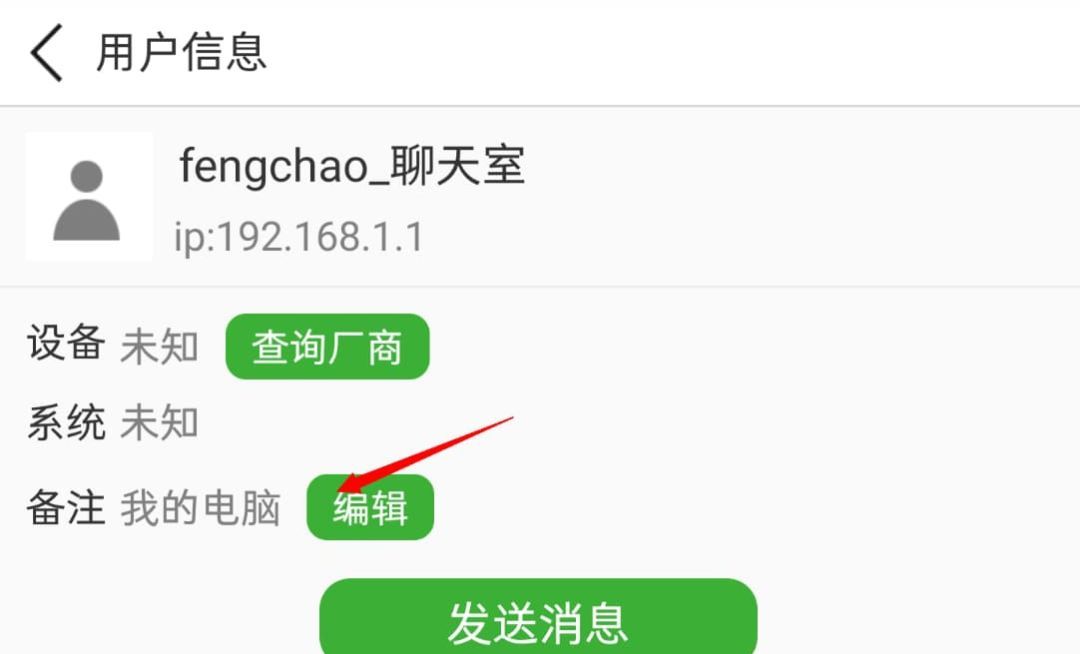Go back from 用户信息 page

click(46, 53)
